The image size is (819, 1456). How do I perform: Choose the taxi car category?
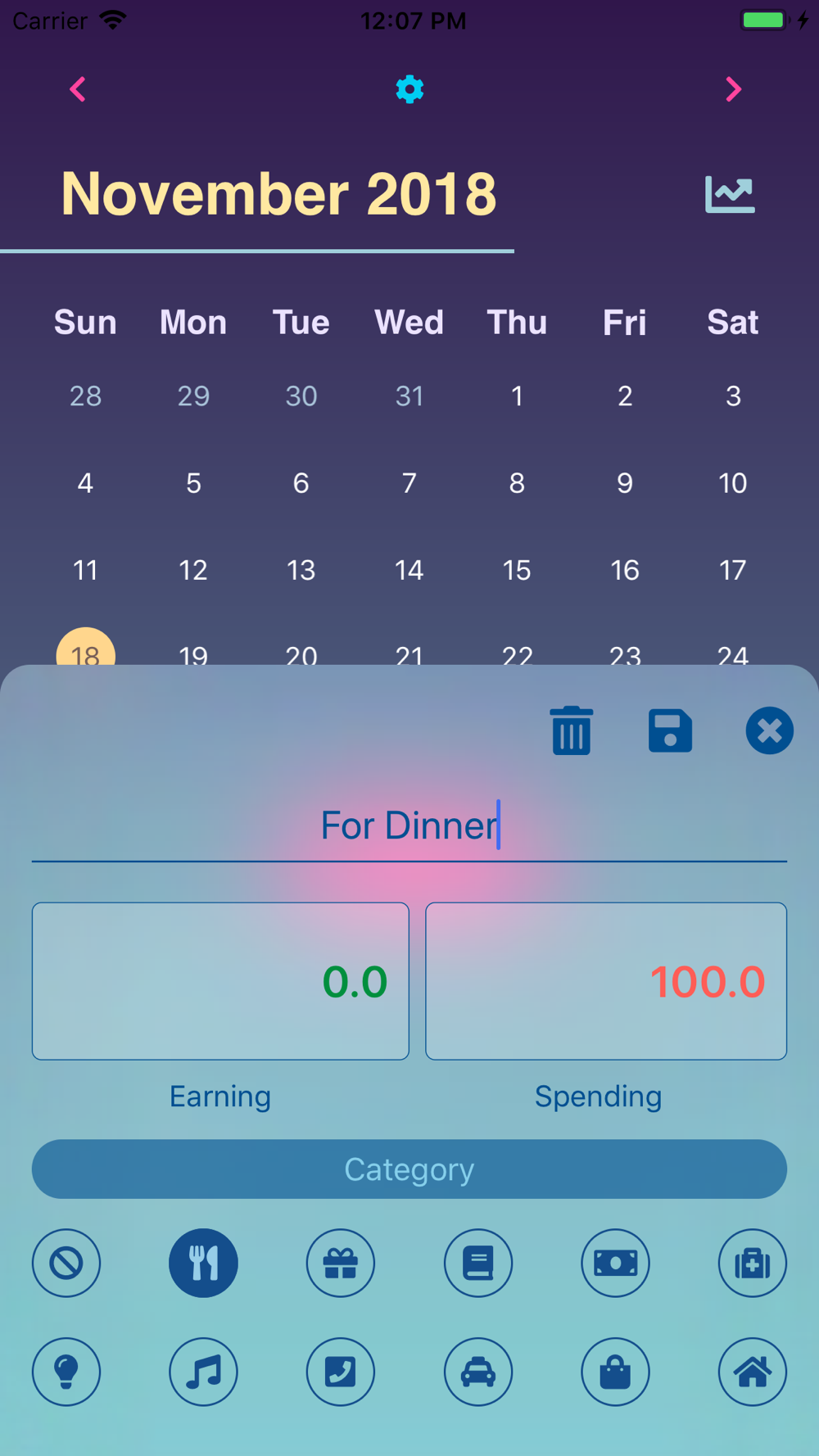click(x=478, y=1372)
